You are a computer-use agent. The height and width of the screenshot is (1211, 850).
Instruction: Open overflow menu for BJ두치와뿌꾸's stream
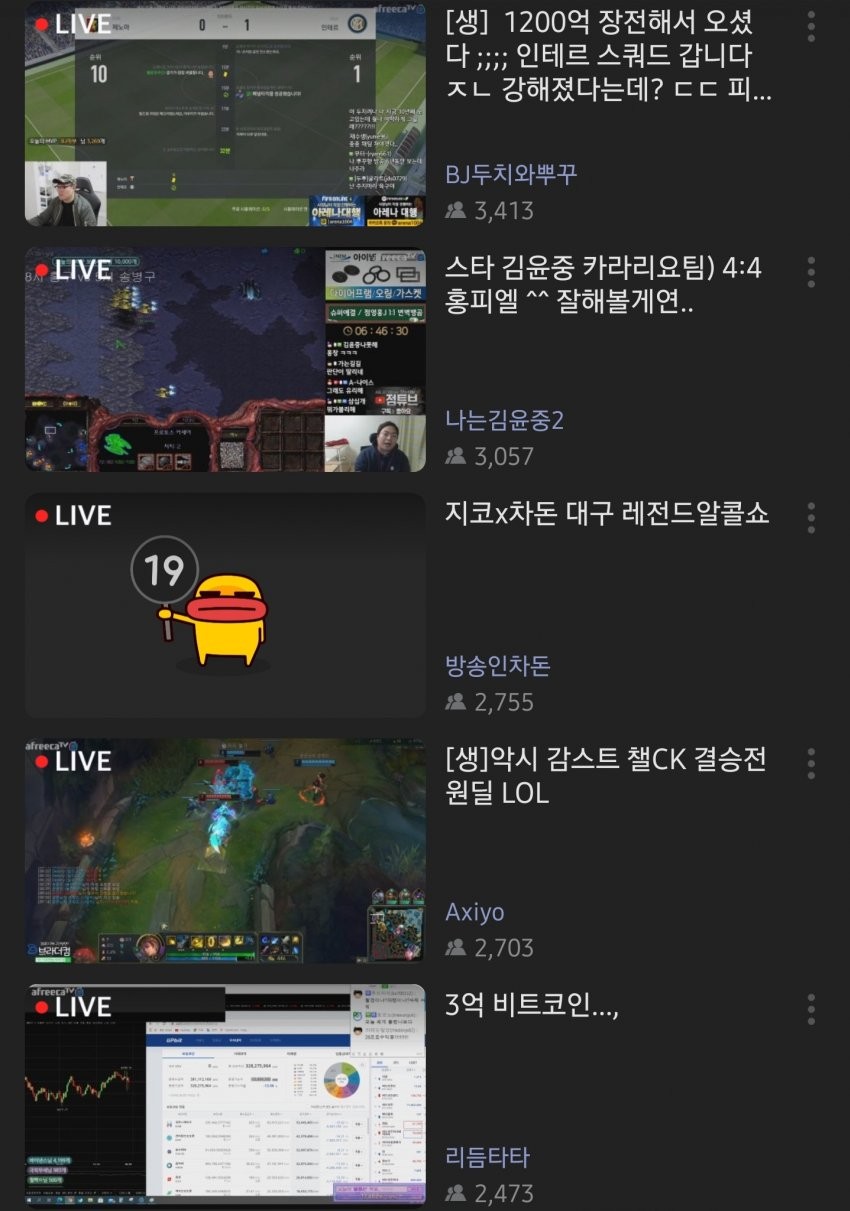point(811,27)
